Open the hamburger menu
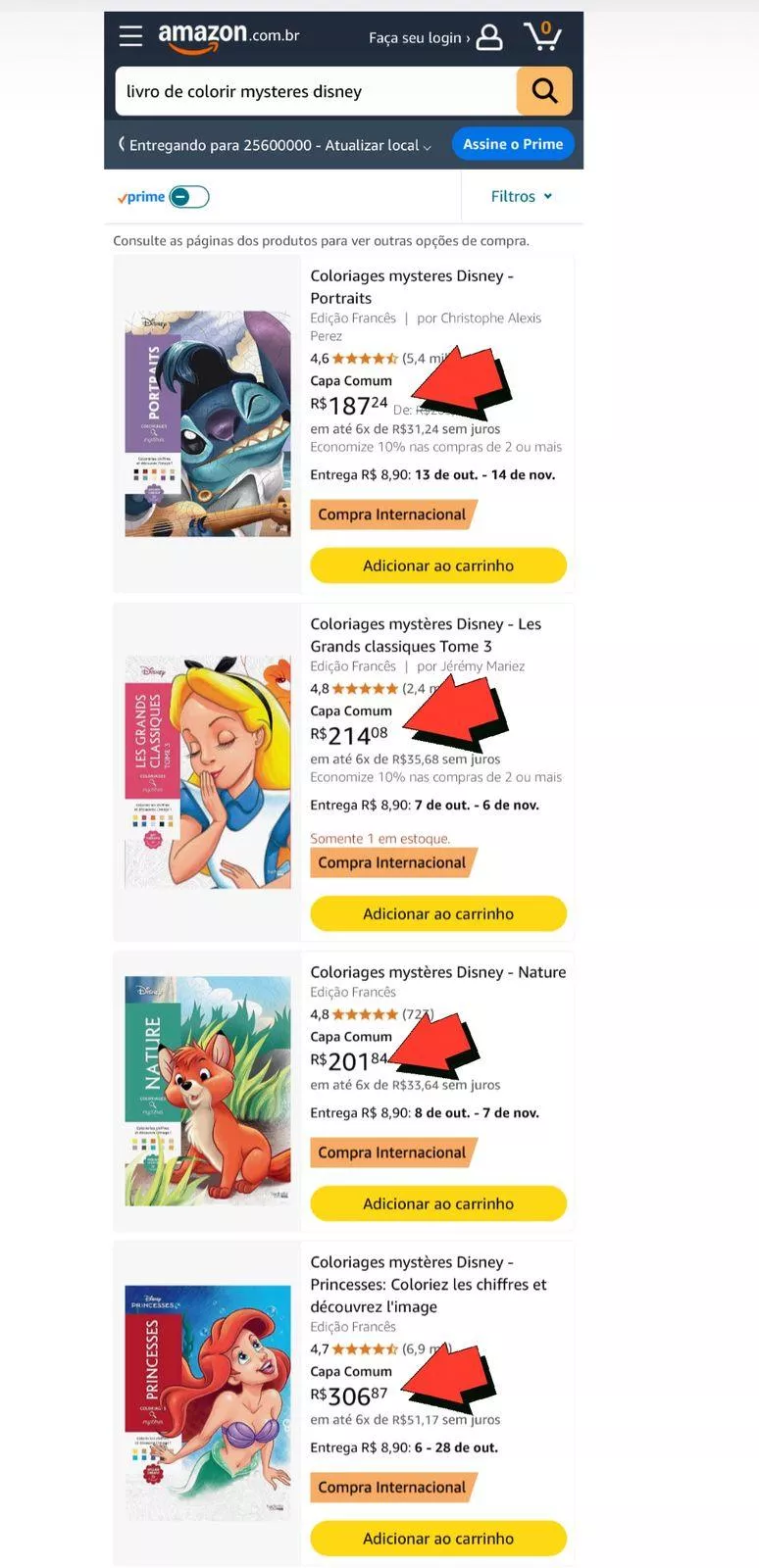The width and height of the screenshot is (759, 1568). [x=130, y=36]
